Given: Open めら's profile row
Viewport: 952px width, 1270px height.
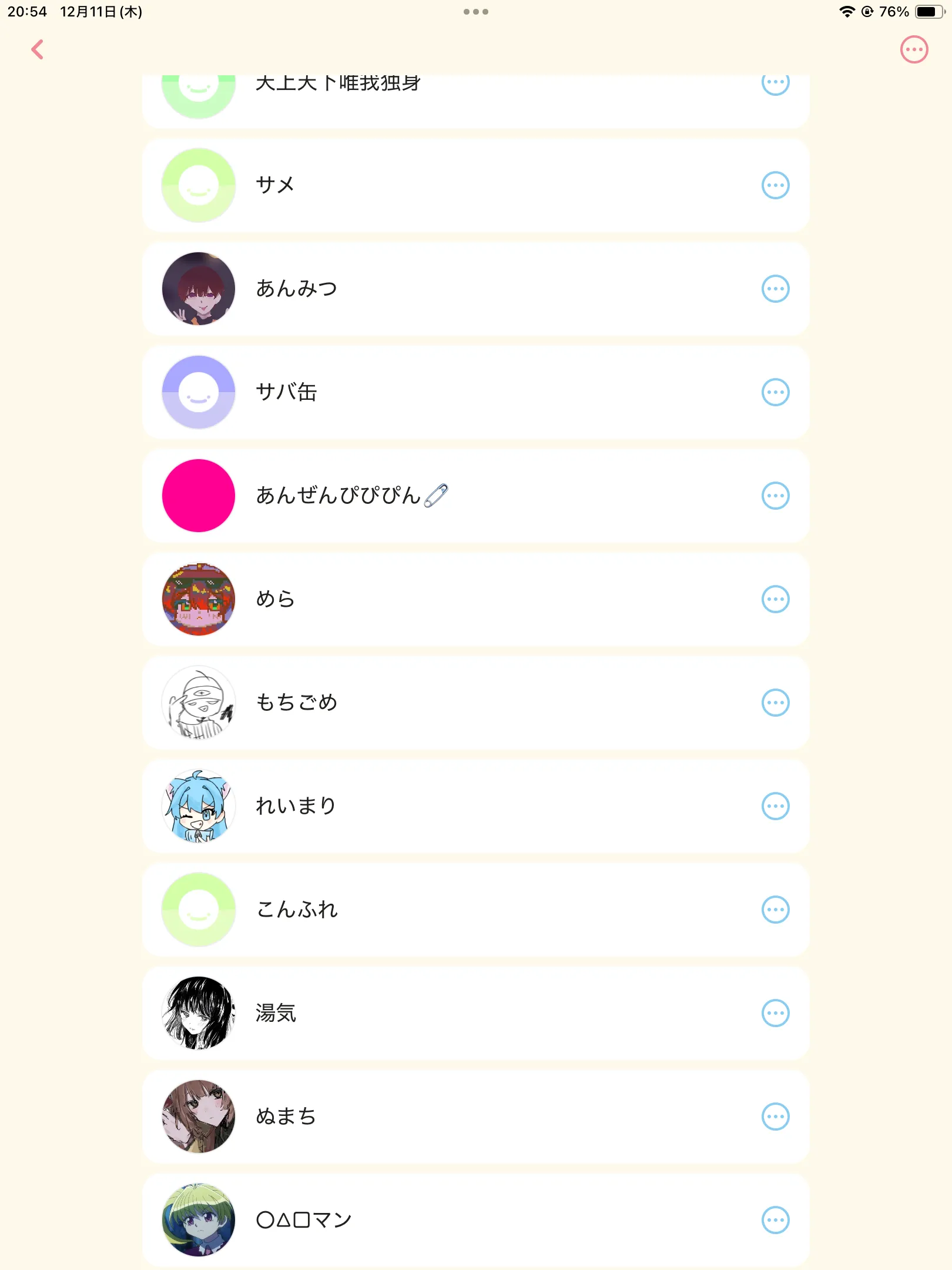Looking at the screenshot, I should tap(411, 599).
